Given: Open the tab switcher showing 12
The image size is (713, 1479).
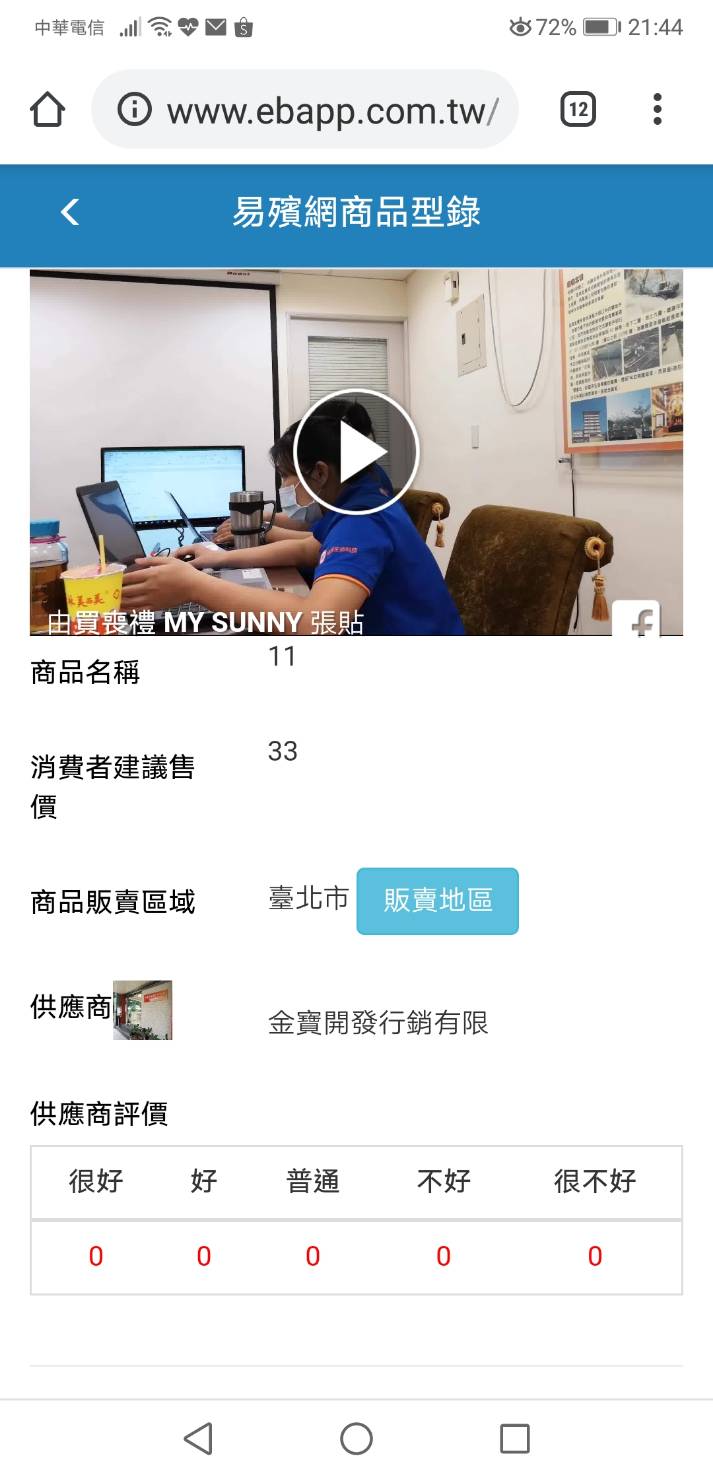Looking at the screenshot, I should click(x=577, y=109).
